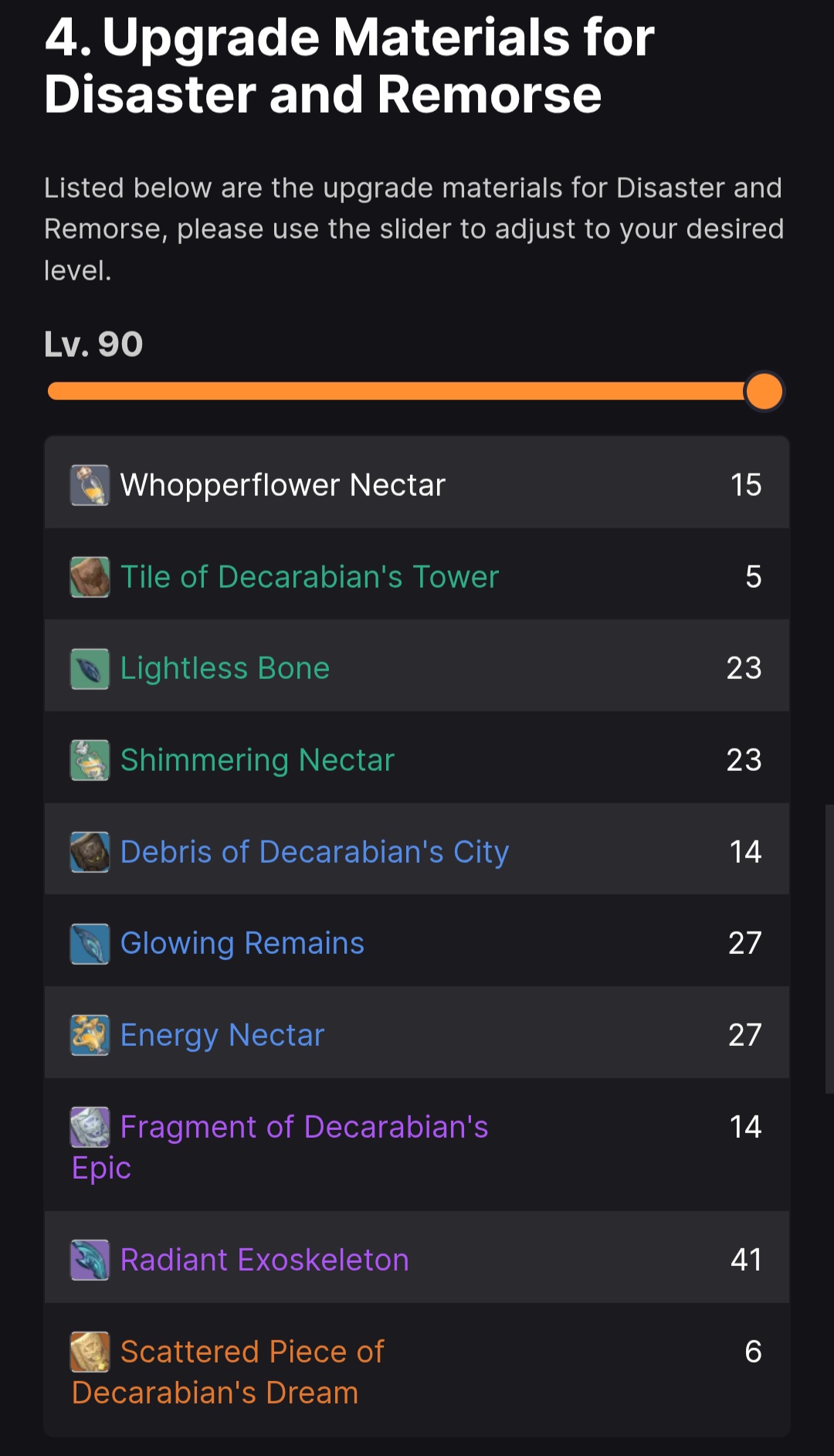
Task: View Glowing Remains material page
Action: [242, 943]
